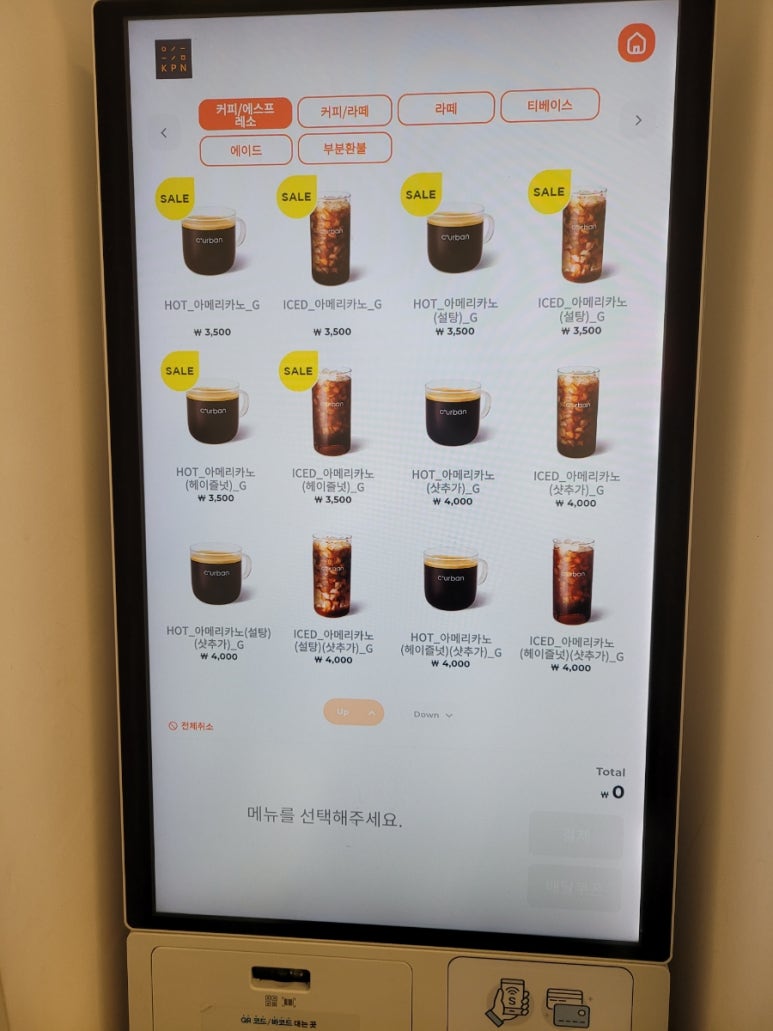Cancel all items with 전체취소
The width and height of the screenshot is (773, 1031).
pyautogui.click(x=191, y=726)
